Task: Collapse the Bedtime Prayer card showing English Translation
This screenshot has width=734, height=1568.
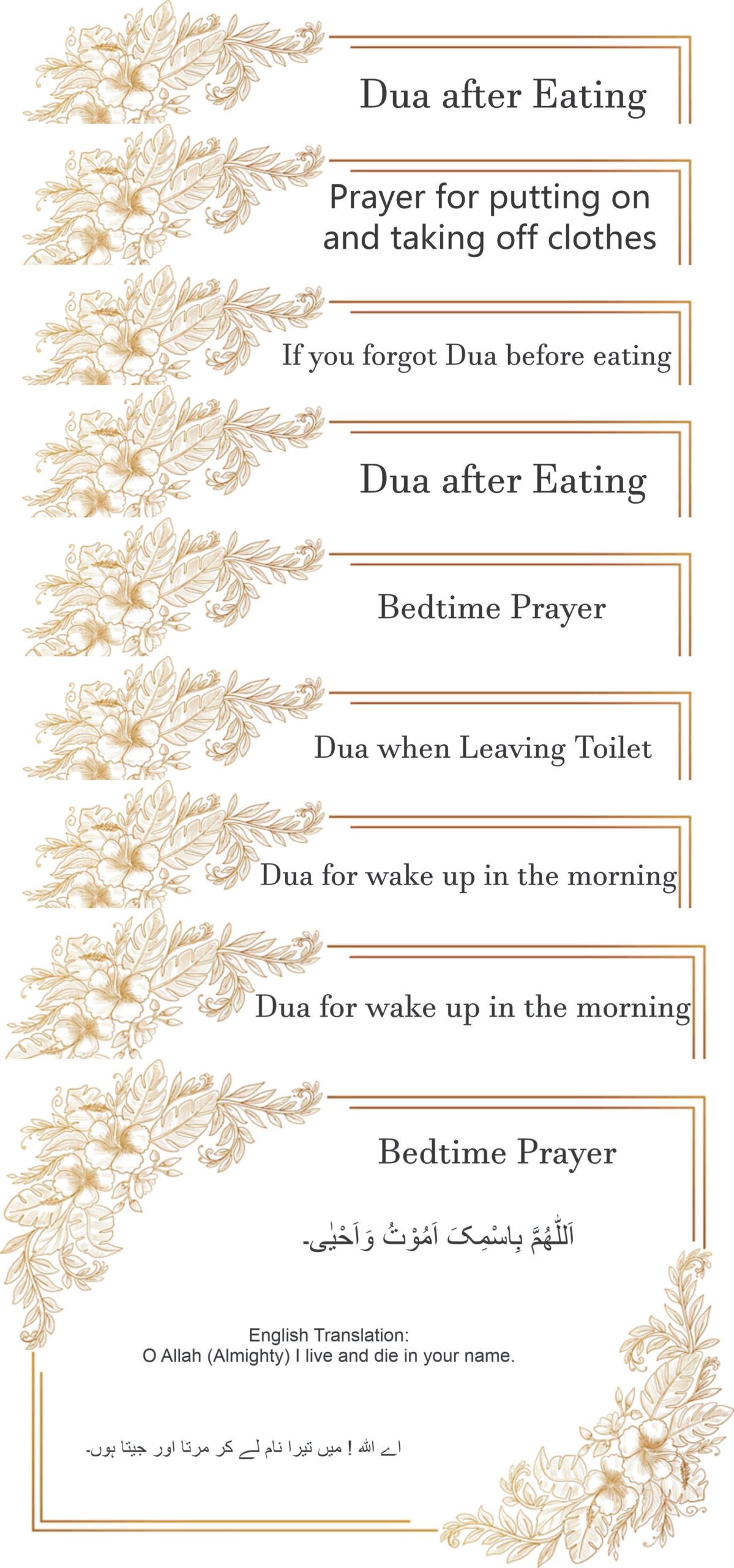Action: click(x=496, y=1151)
